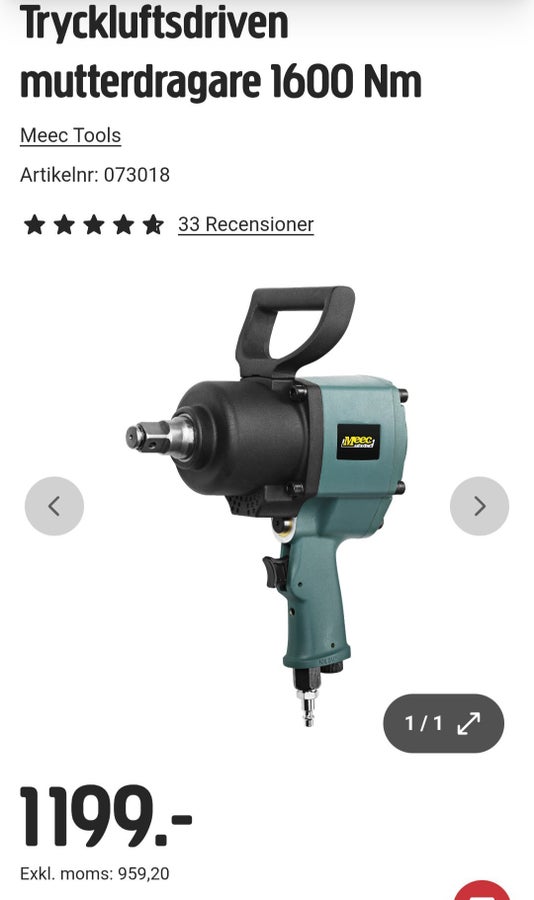534x900 pixels.
Task: Tap the red floating button
Action: tap(482, 891)
